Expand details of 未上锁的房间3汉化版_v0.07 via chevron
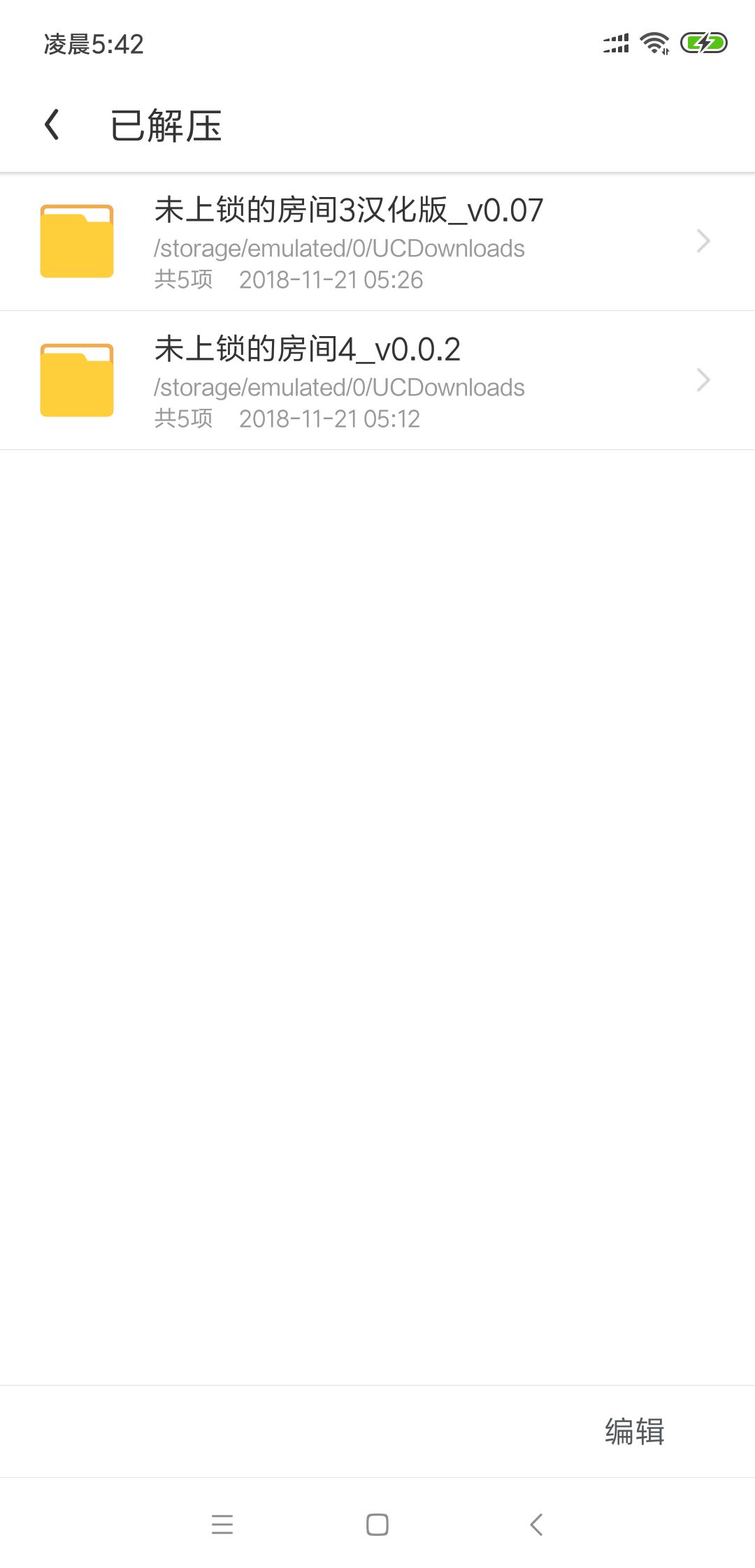 [x=704, y=241]
